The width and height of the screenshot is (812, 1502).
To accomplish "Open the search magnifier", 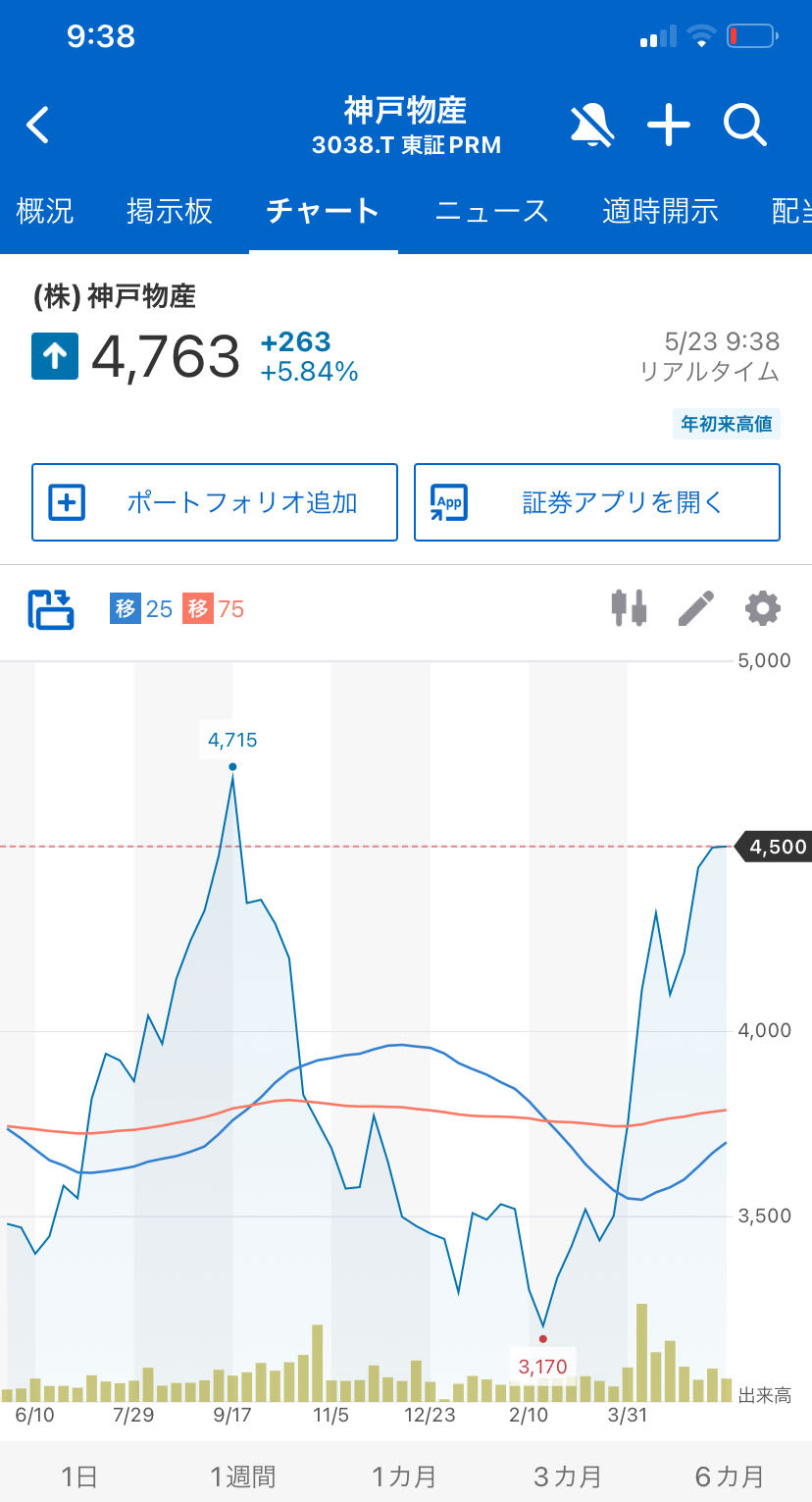I will (x=745, y=126).
